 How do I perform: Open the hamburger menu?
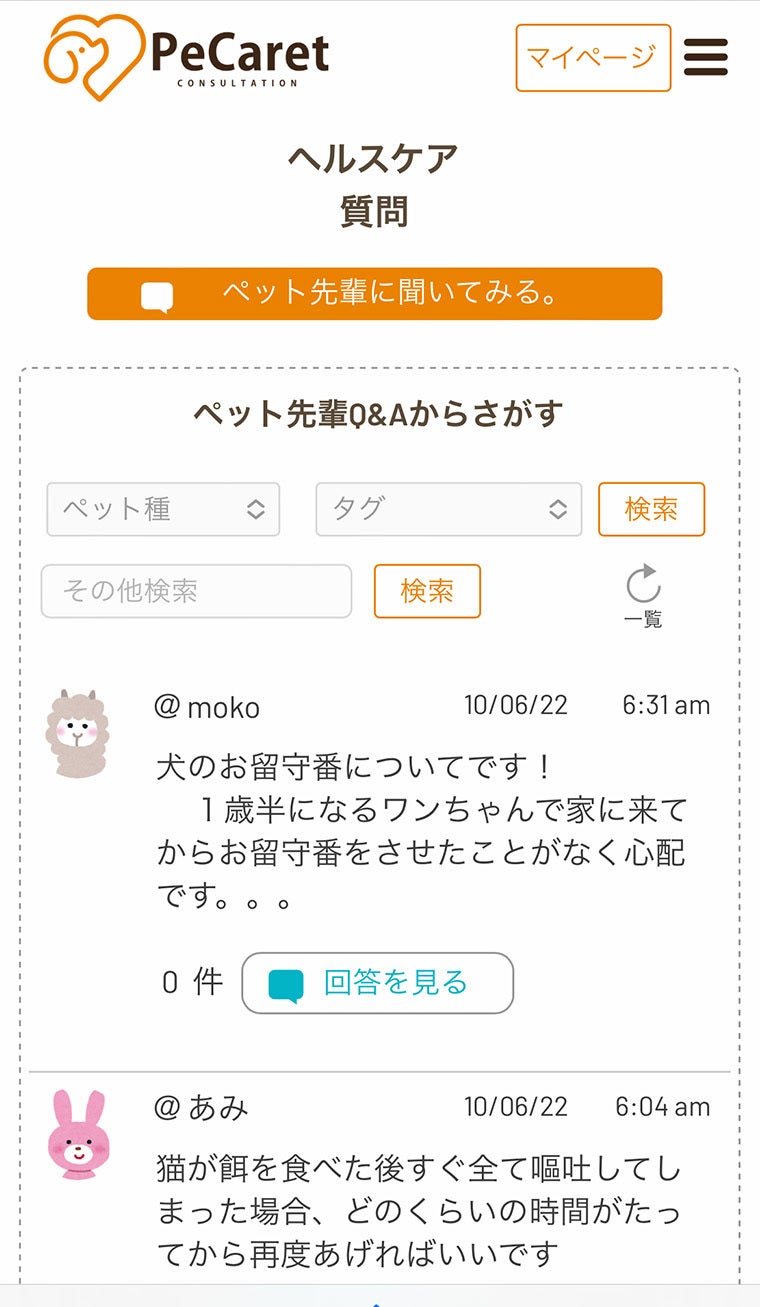[705, 58]
